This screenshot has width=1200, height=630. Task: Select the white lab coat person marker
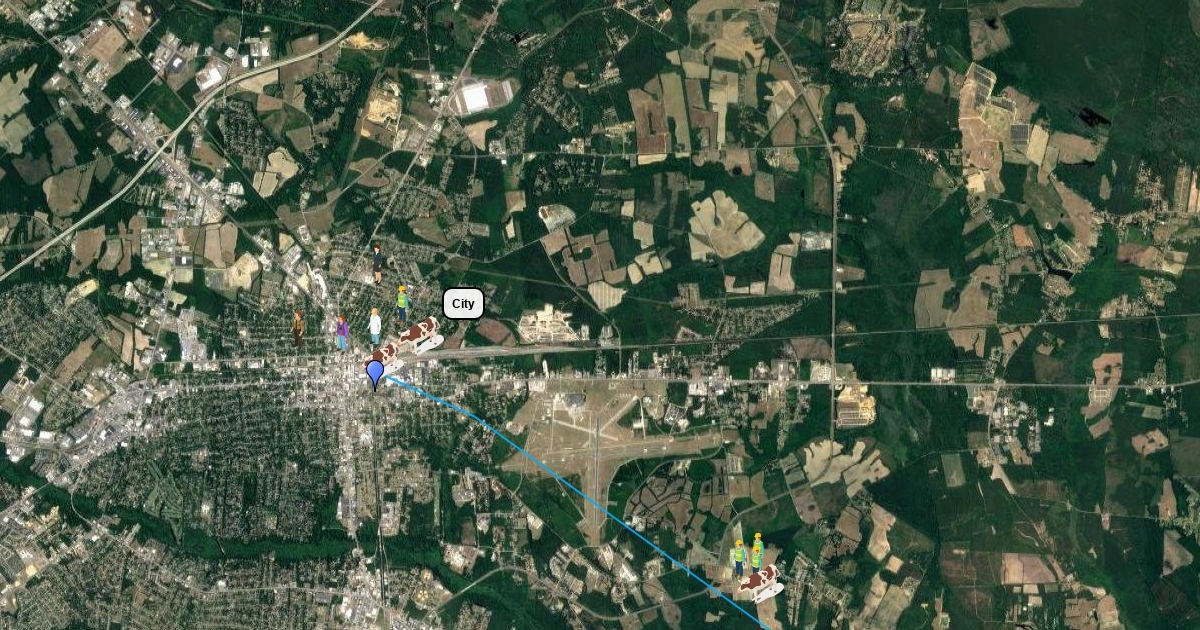pyautogui.click(x=375, y=325)
